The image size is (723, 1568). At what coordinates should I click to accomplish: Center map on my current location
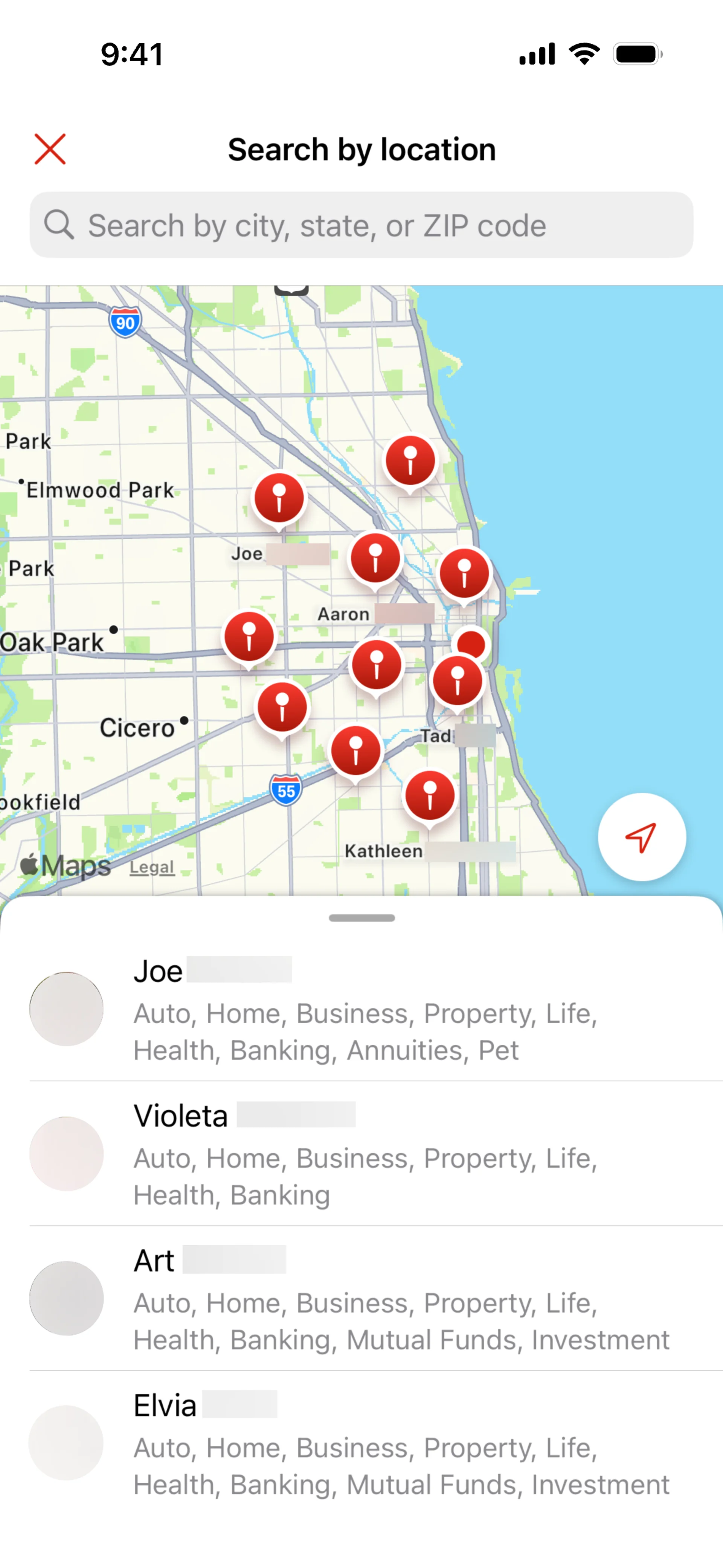641,837
